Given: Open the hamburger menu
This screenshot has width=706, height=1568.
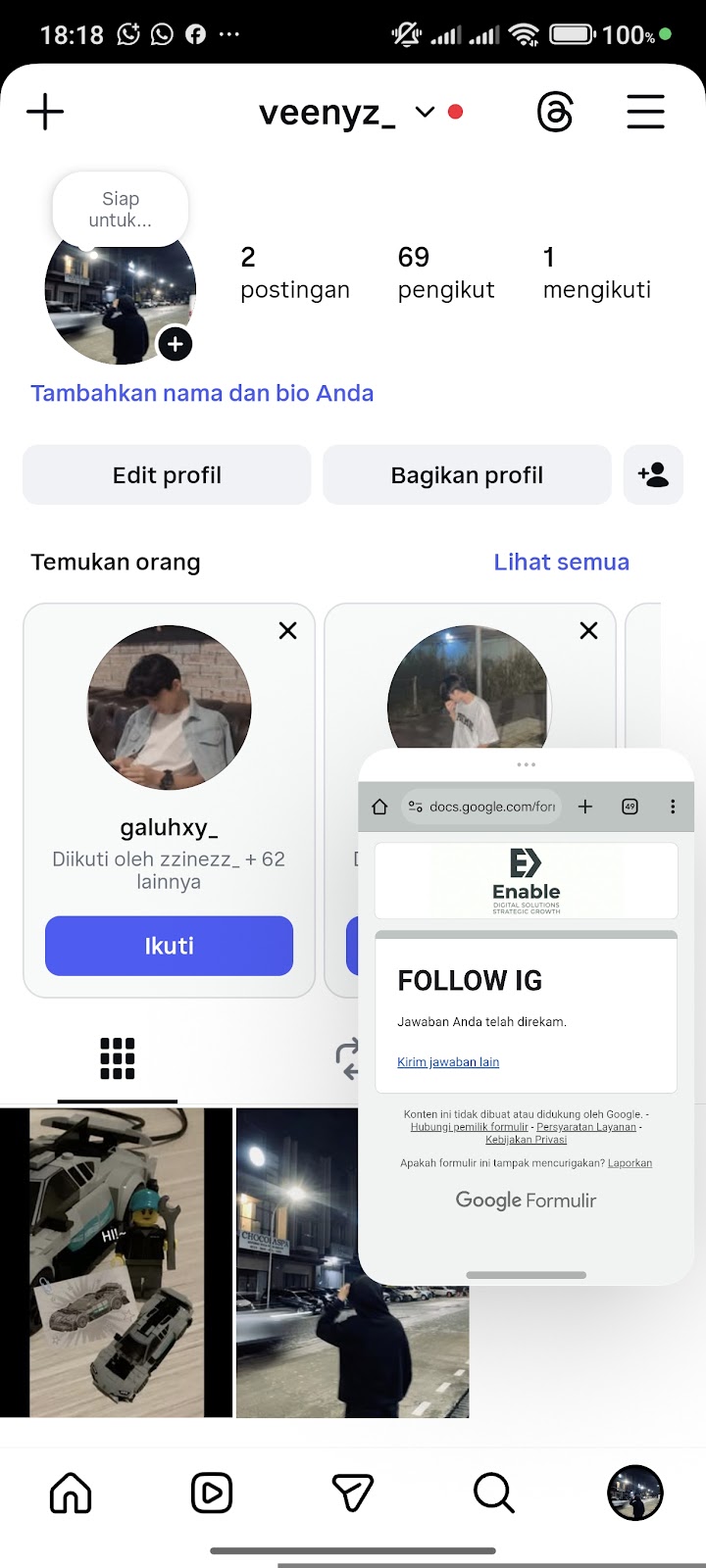Looking at the screenshot, I should click(645, 112).
